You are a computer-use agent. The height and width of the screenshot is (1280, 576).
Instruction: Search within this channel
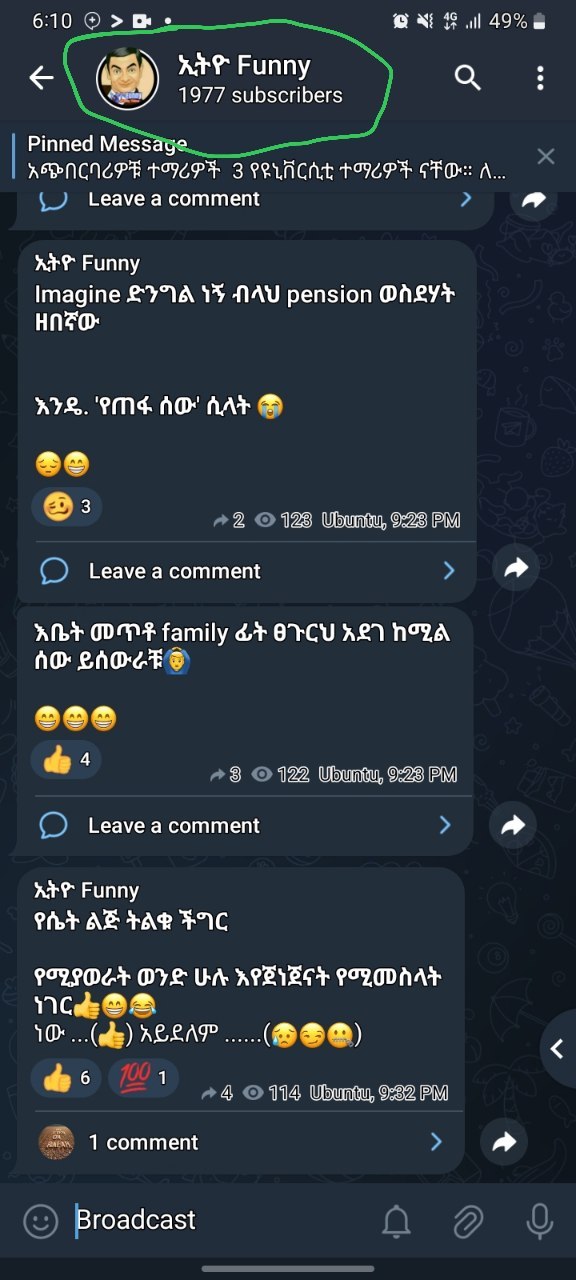(468, 78)
